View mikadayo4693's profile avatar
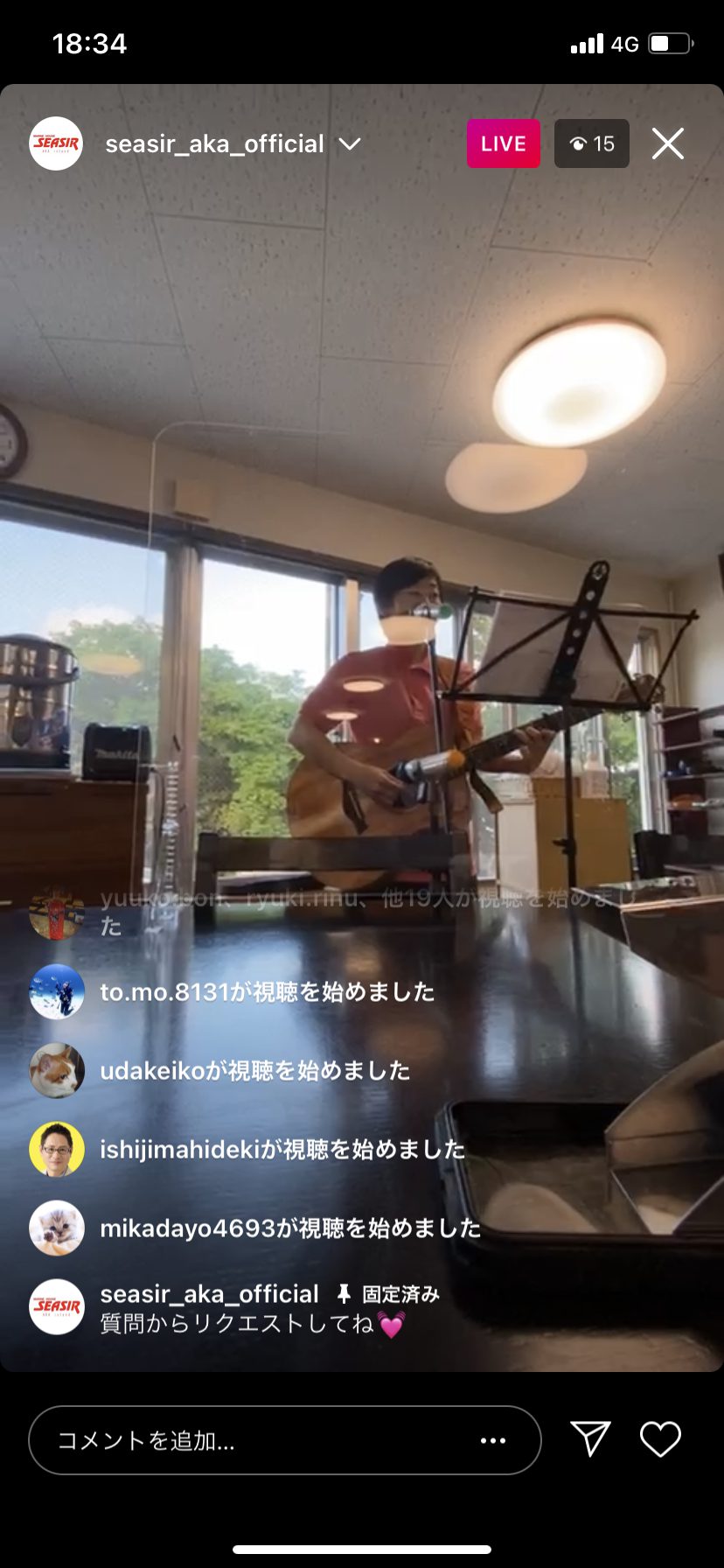 tap(57, 1228)
